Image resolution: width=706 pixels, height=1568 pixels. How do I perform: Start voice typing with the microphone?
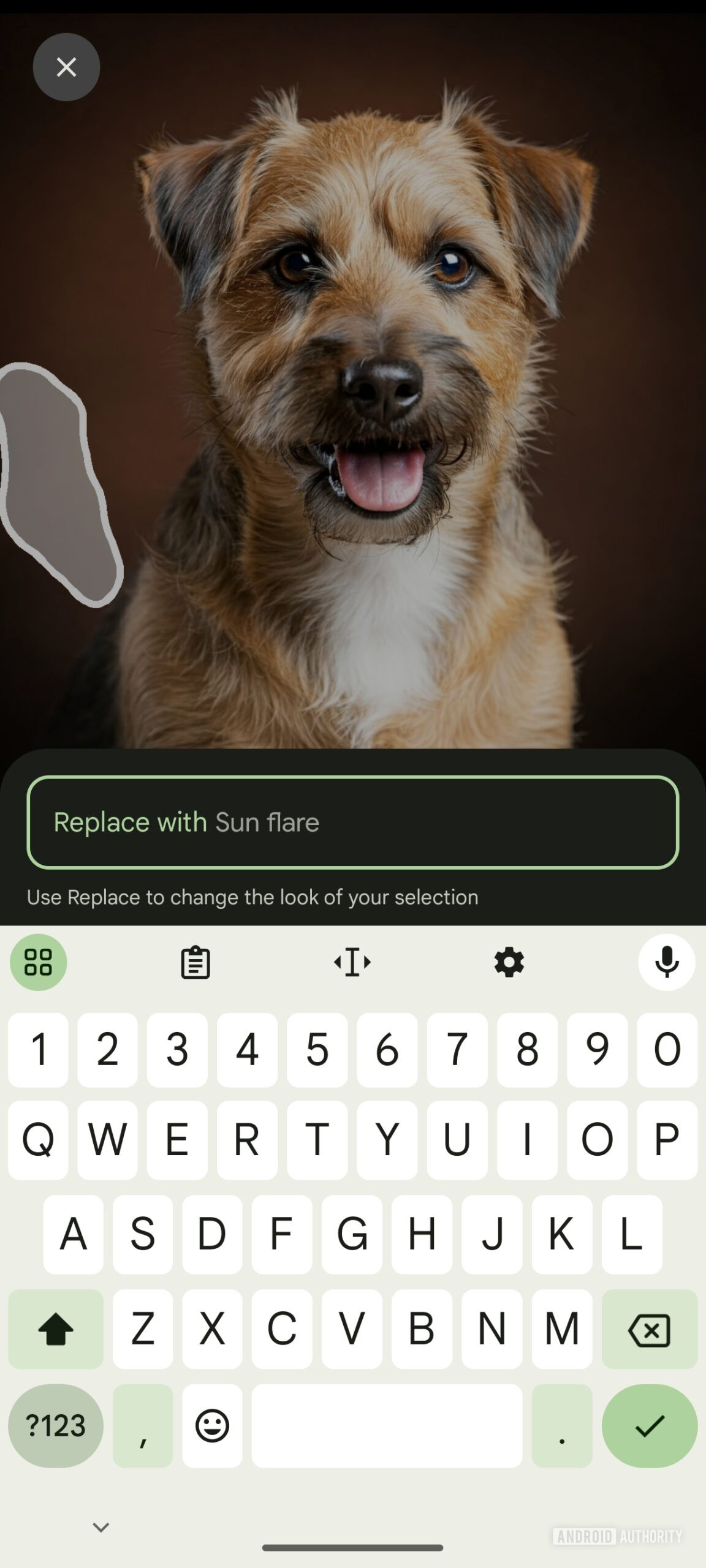(x=667, y=962)
